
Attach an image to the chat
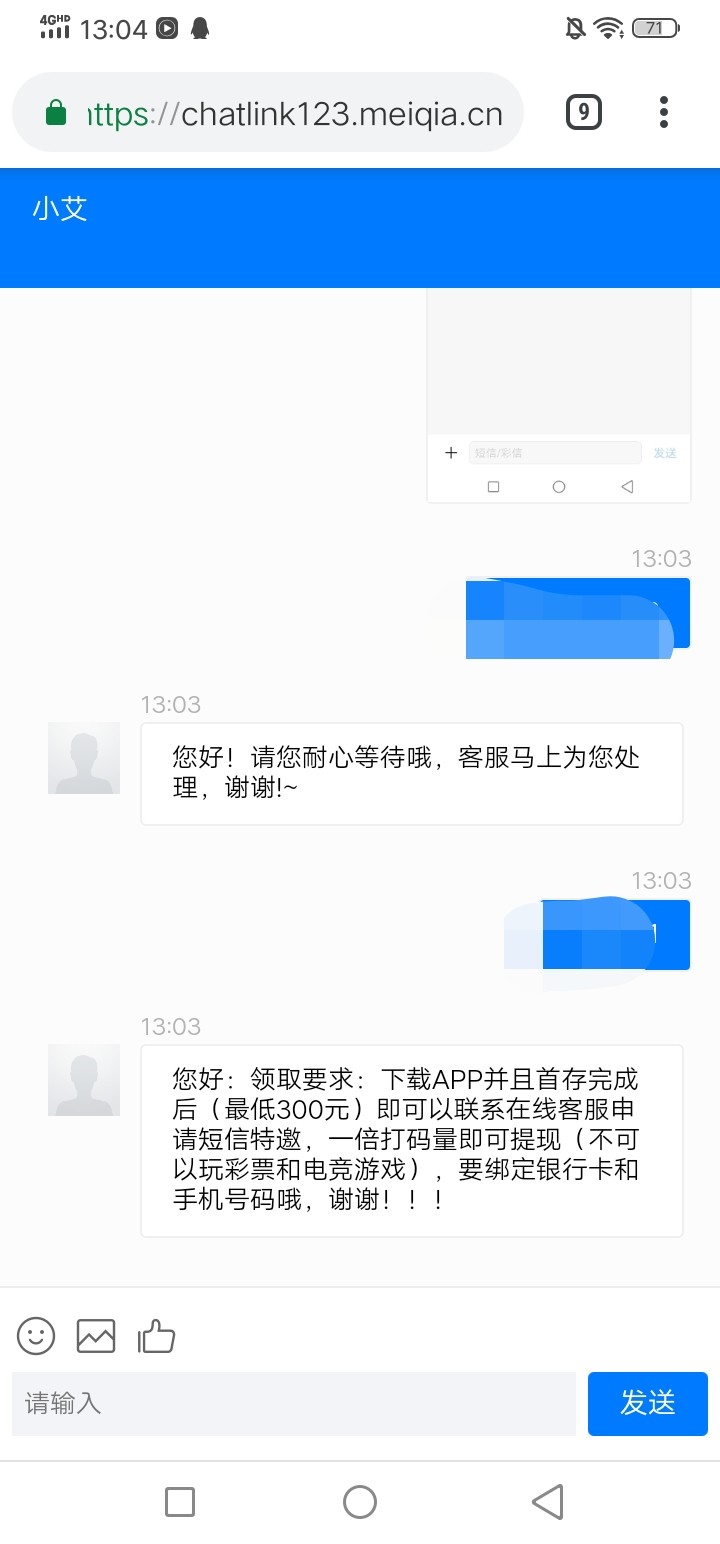pyautogui.click(x=96, y=1336)
